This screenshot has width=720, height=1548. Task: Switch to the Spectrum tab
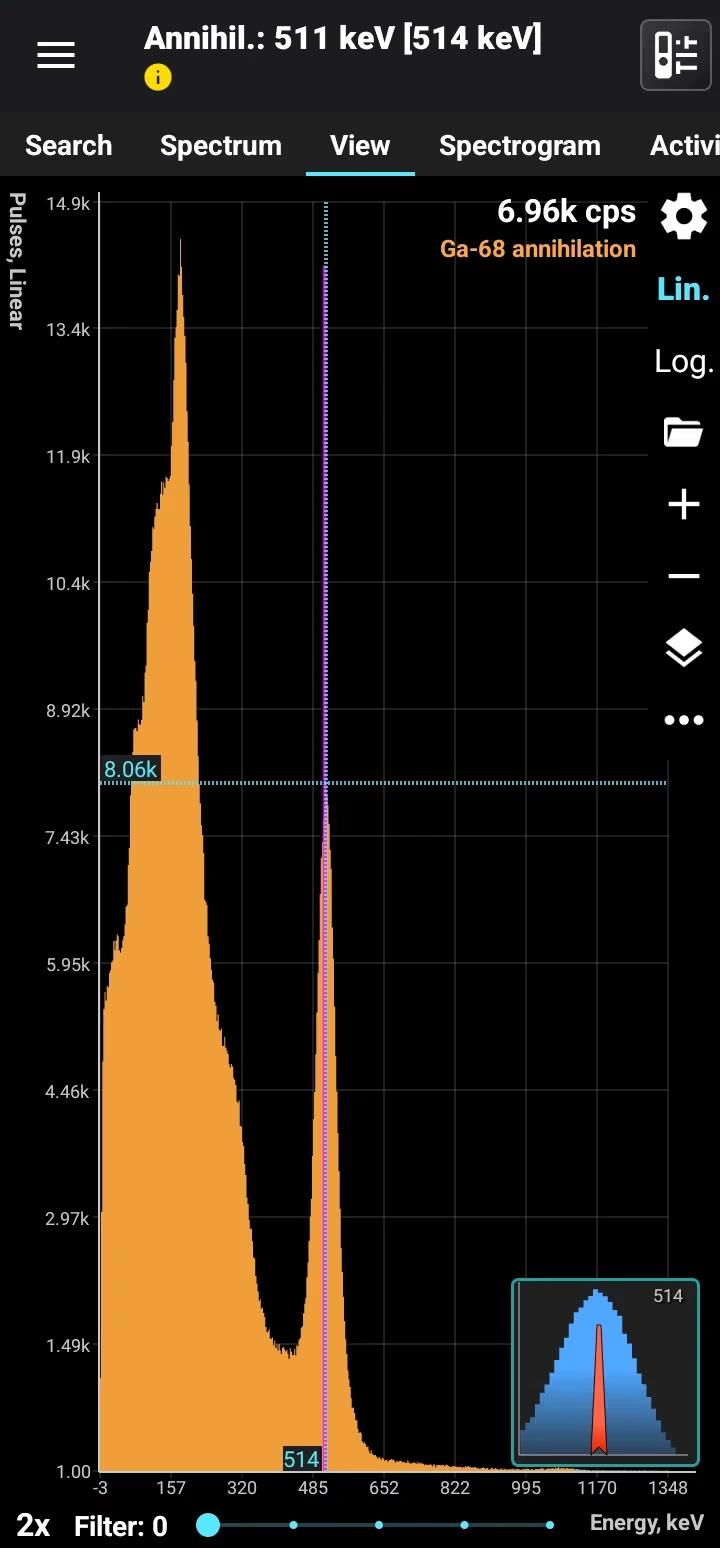pyautogui.click(x=221, y=146)
